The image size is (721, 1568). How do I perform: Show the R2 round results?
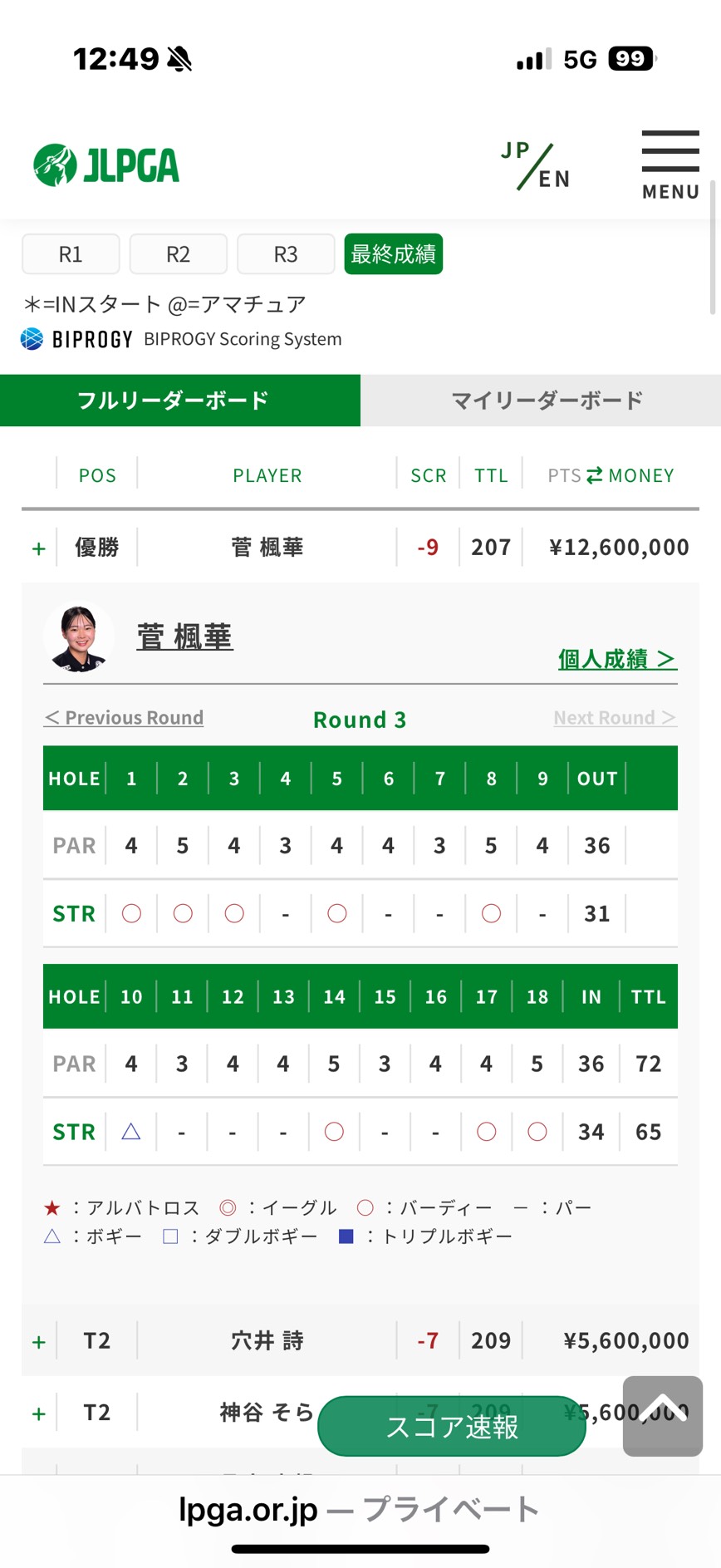click(178, 254)
